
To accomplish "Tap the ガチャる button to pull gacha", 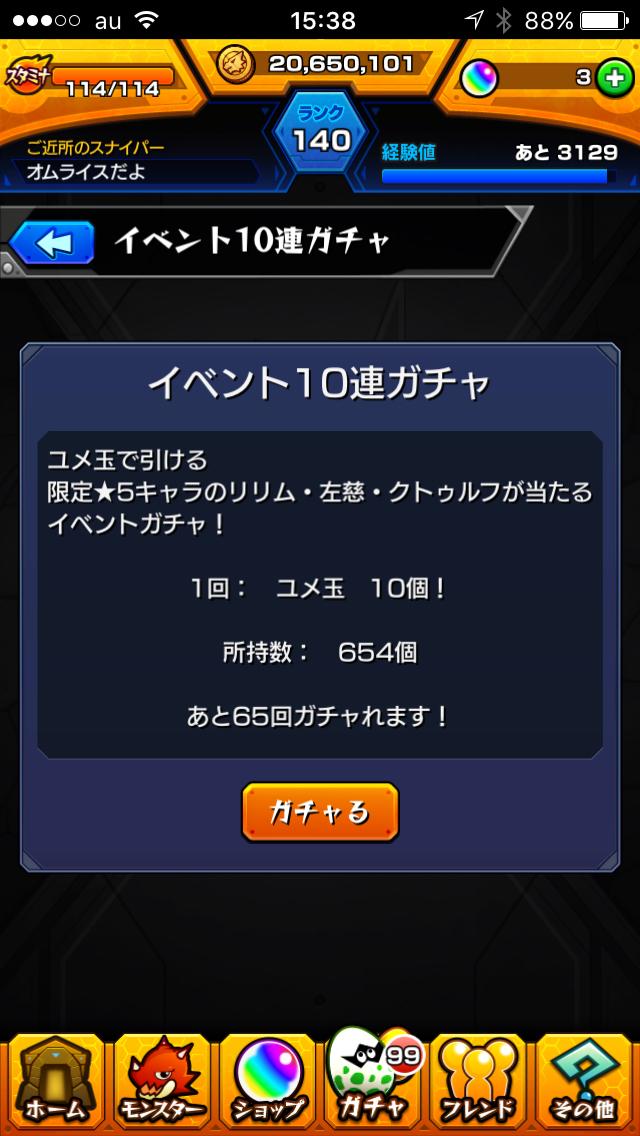I will [x=320, y=811].
